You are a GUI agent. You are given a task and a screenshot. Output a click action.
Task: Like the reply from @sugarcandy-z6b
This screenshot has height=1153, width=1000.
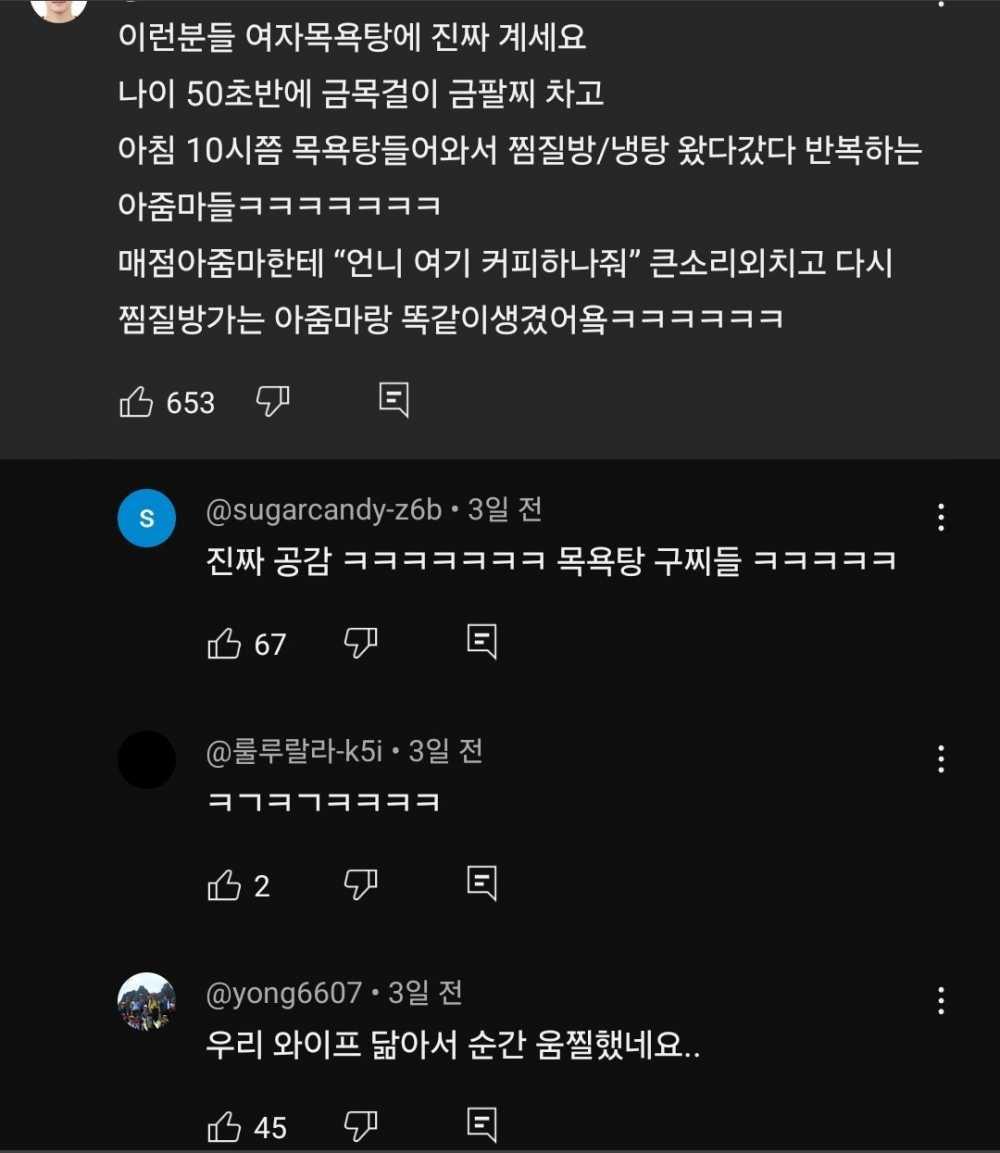224,644
